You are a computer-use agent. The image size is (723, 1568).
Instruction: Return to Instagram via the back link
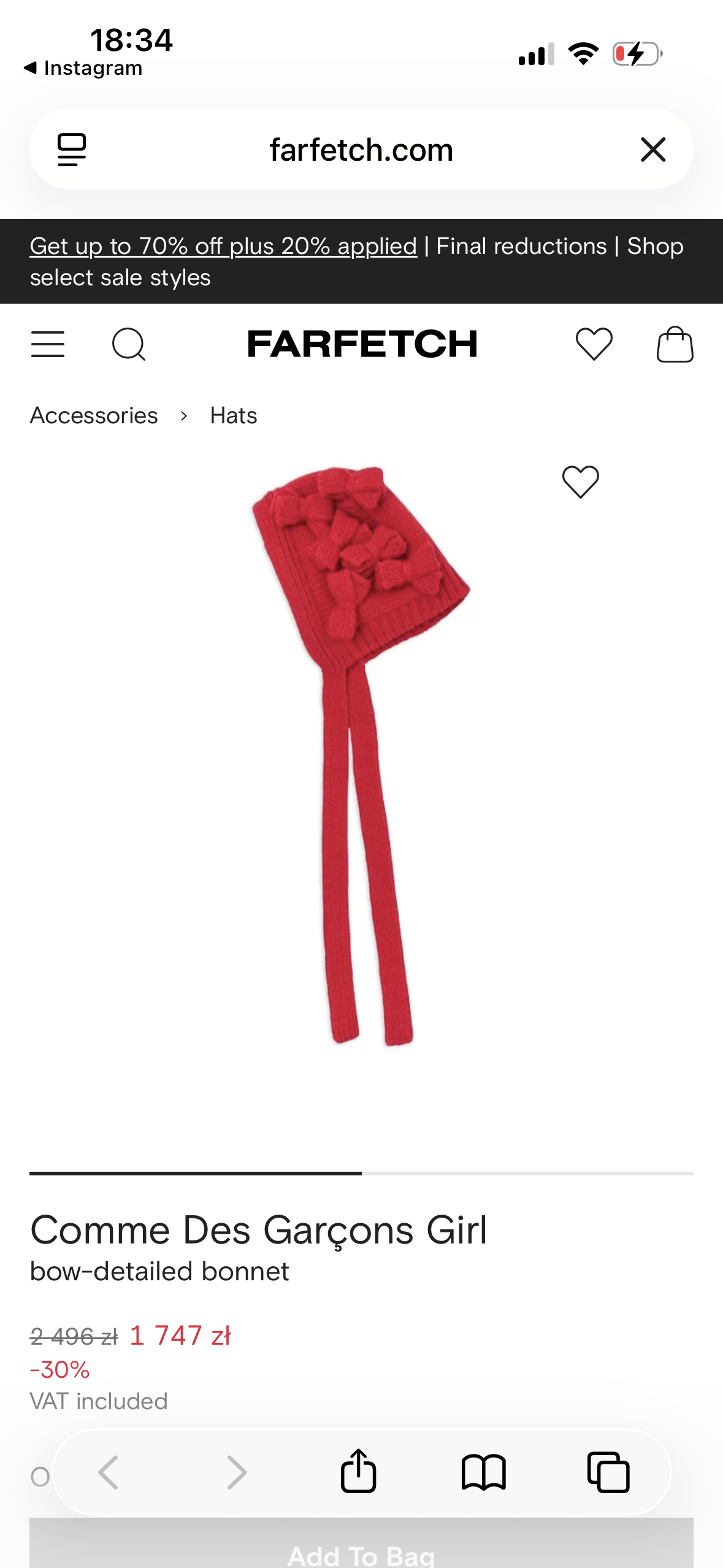click(83, 68)
